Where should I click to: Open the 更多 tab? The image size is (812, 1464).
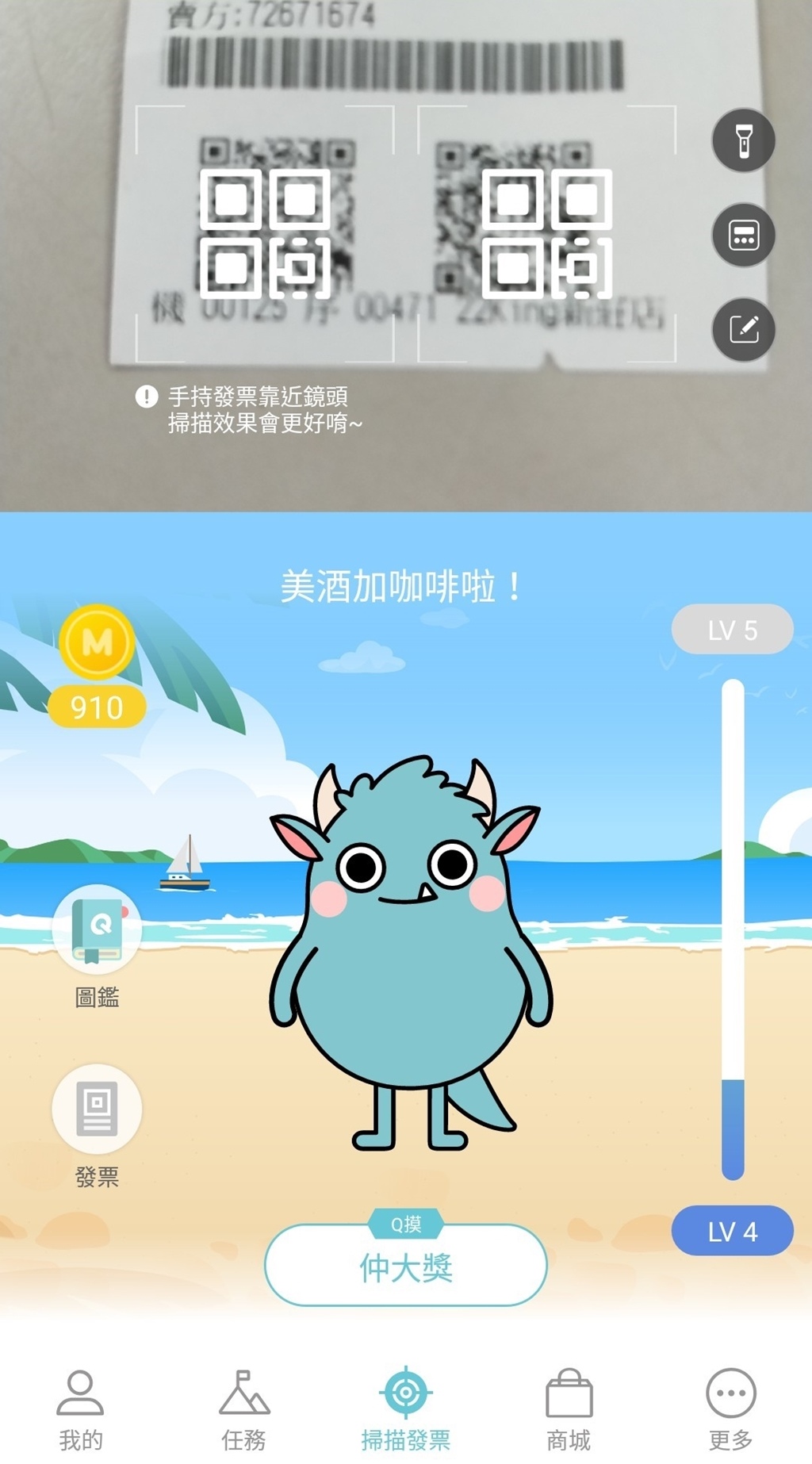pyautogui.click(x=730, y=1409)
